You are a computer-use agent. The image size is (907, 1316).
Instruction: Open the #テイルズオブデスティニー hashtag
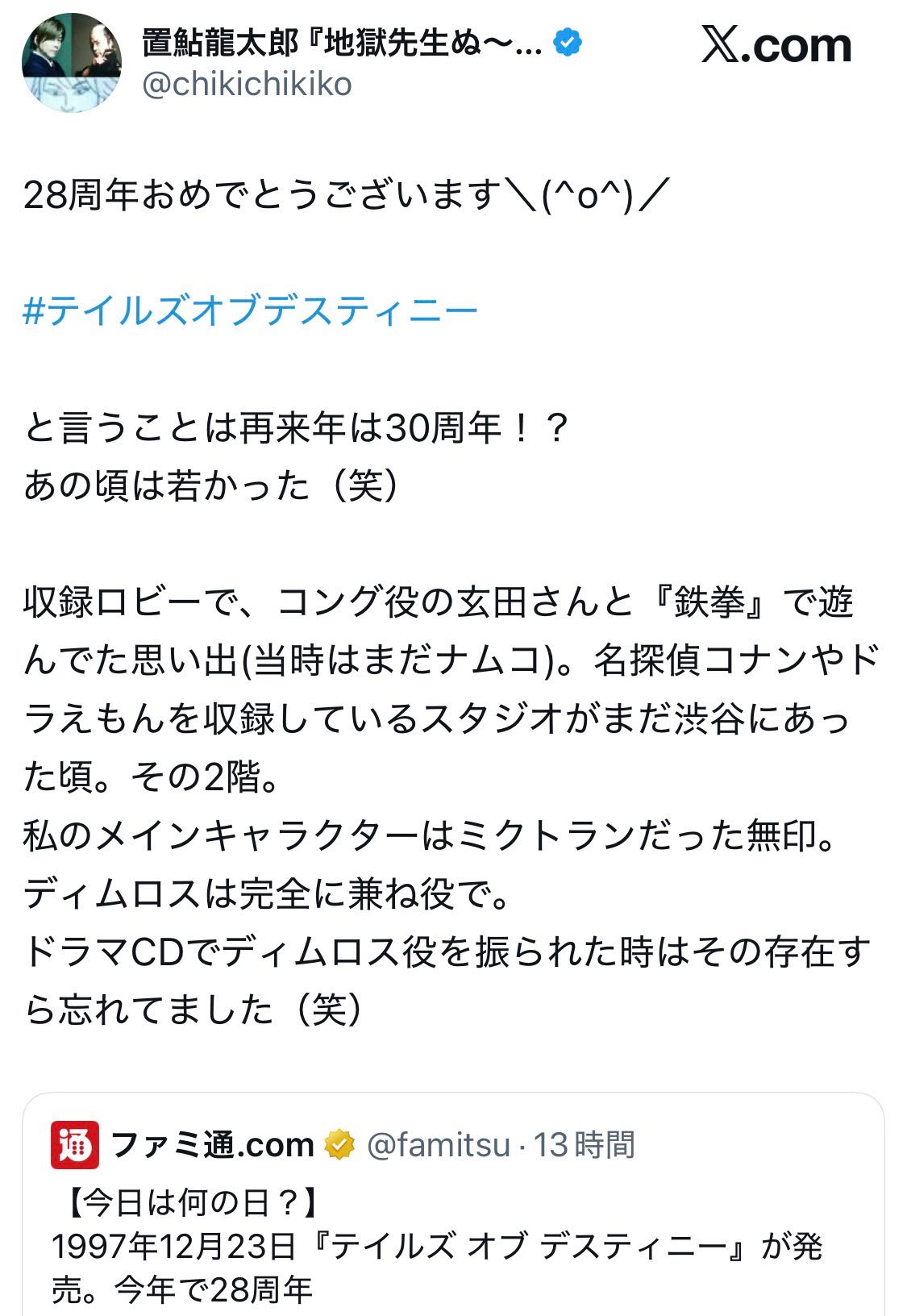click(x=251, y=311)
